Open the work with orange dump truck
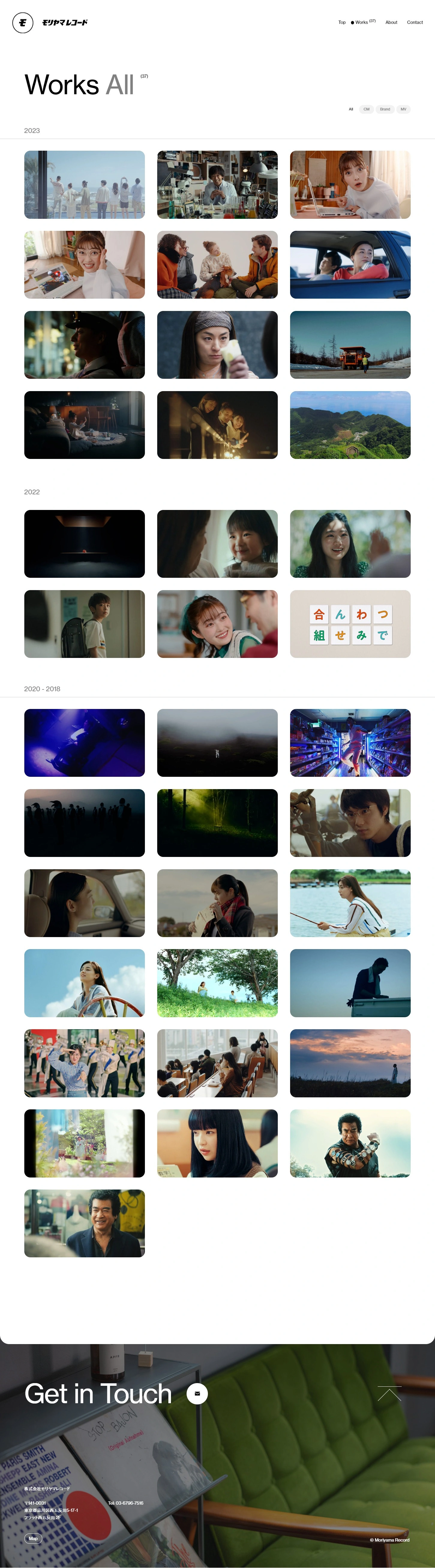This screenshot has height=1568, width=435. point(350,345)
